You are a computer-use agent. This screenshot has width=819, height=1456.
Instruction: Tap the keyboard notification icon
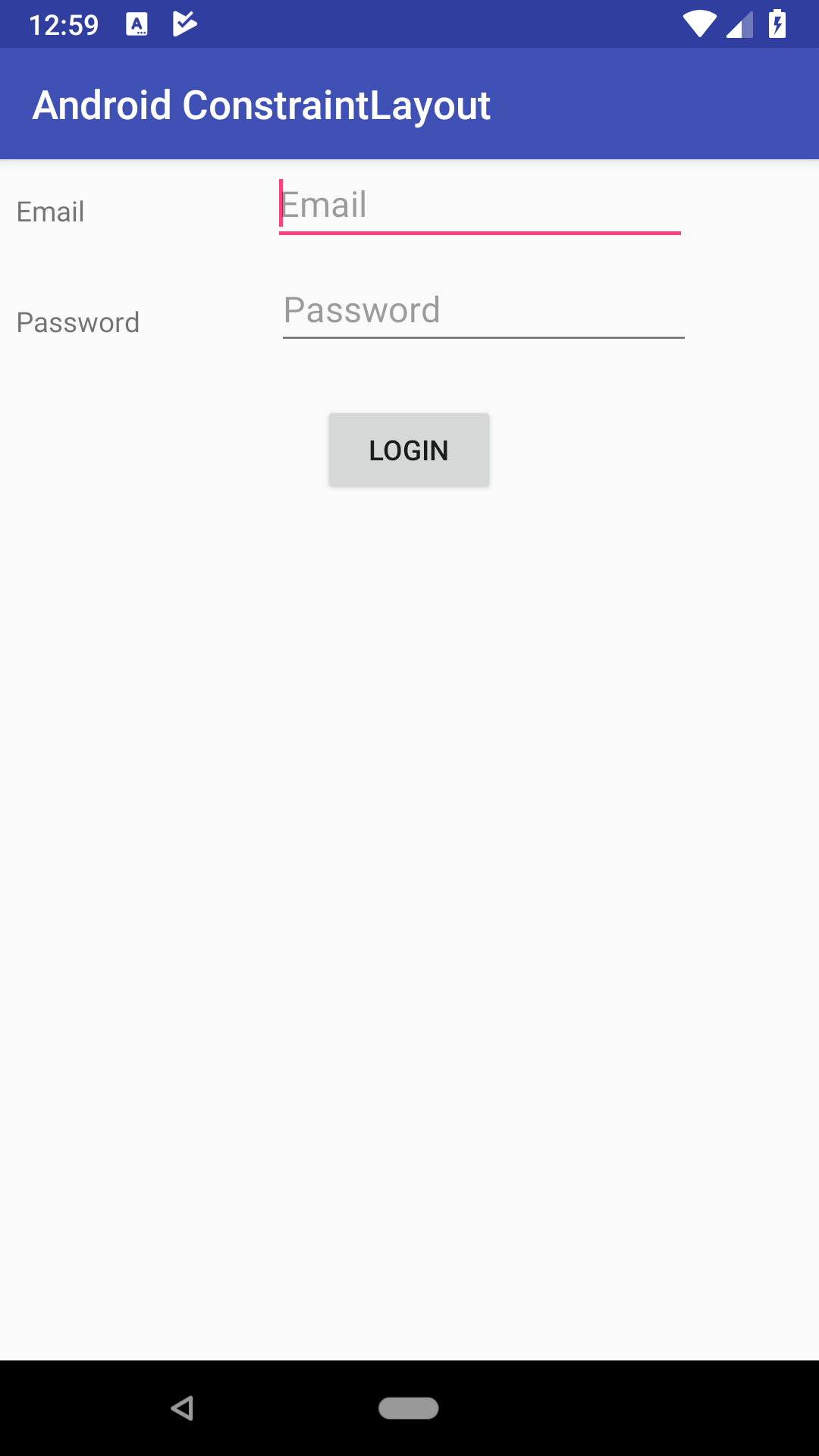[137, 24]
